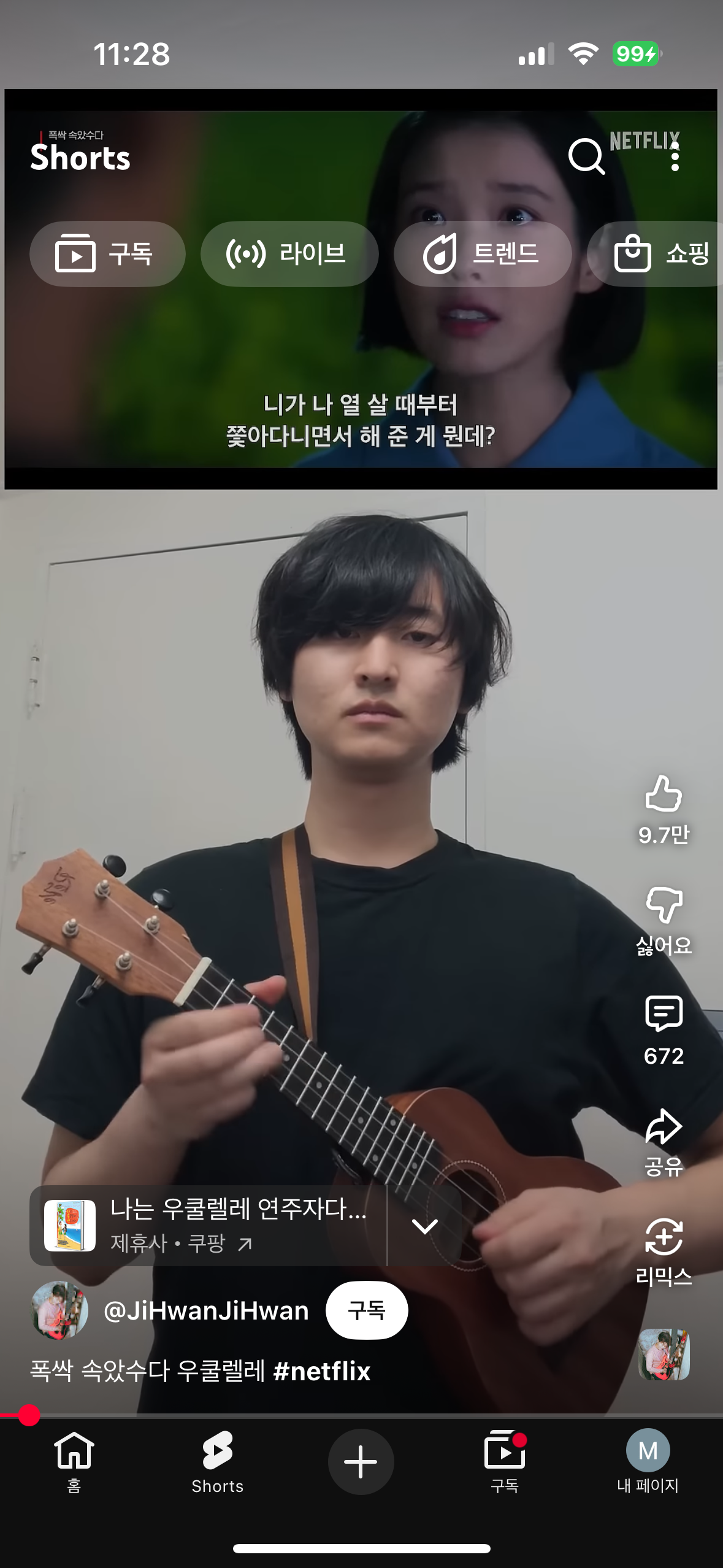Open the 쿠팡 ukulele book product card
The width and height of the screenshot is (723, 1568).
208,1226
